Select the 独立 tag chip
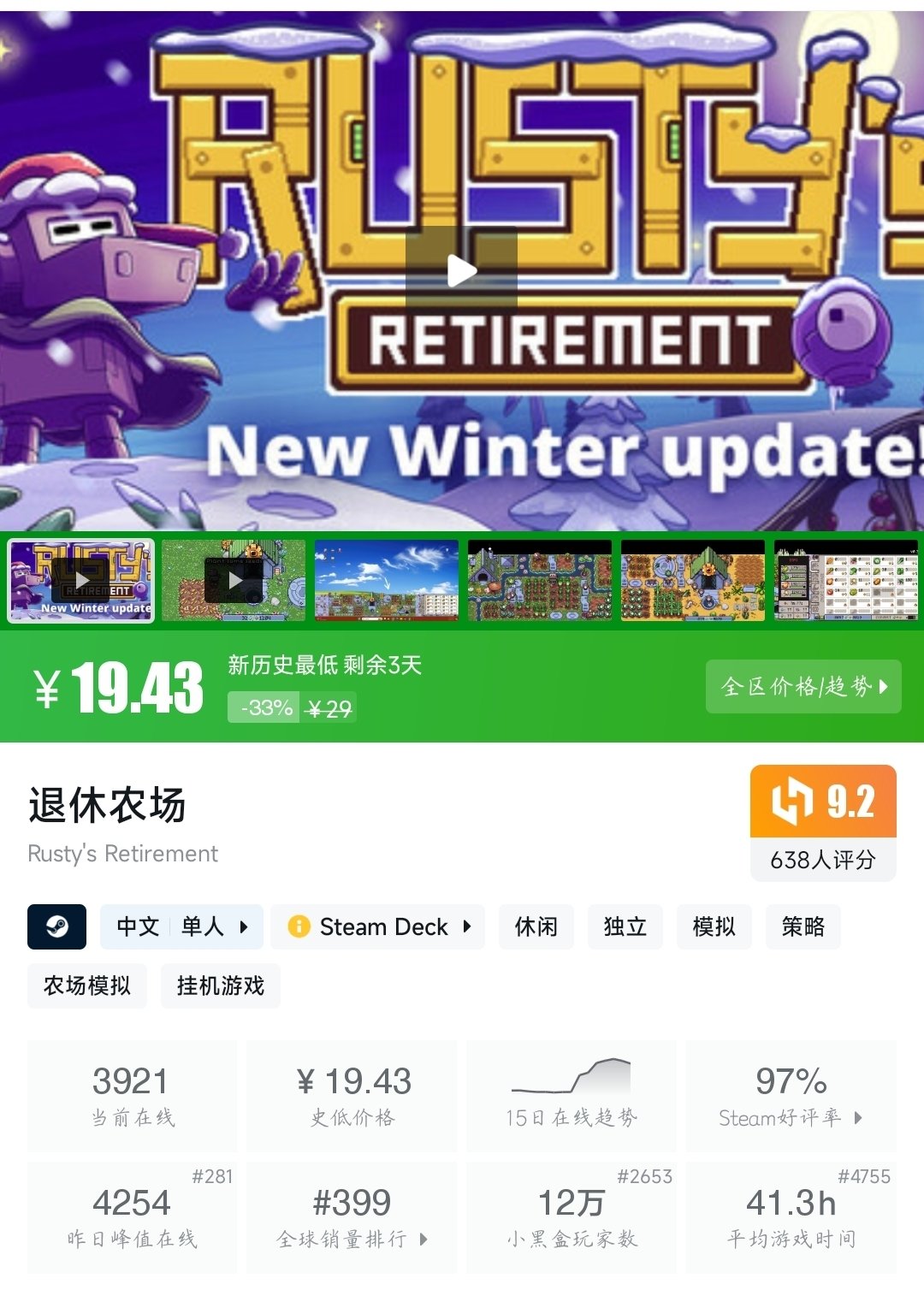The width and height of the screenshot is (924, 1290). click(625, 926)
